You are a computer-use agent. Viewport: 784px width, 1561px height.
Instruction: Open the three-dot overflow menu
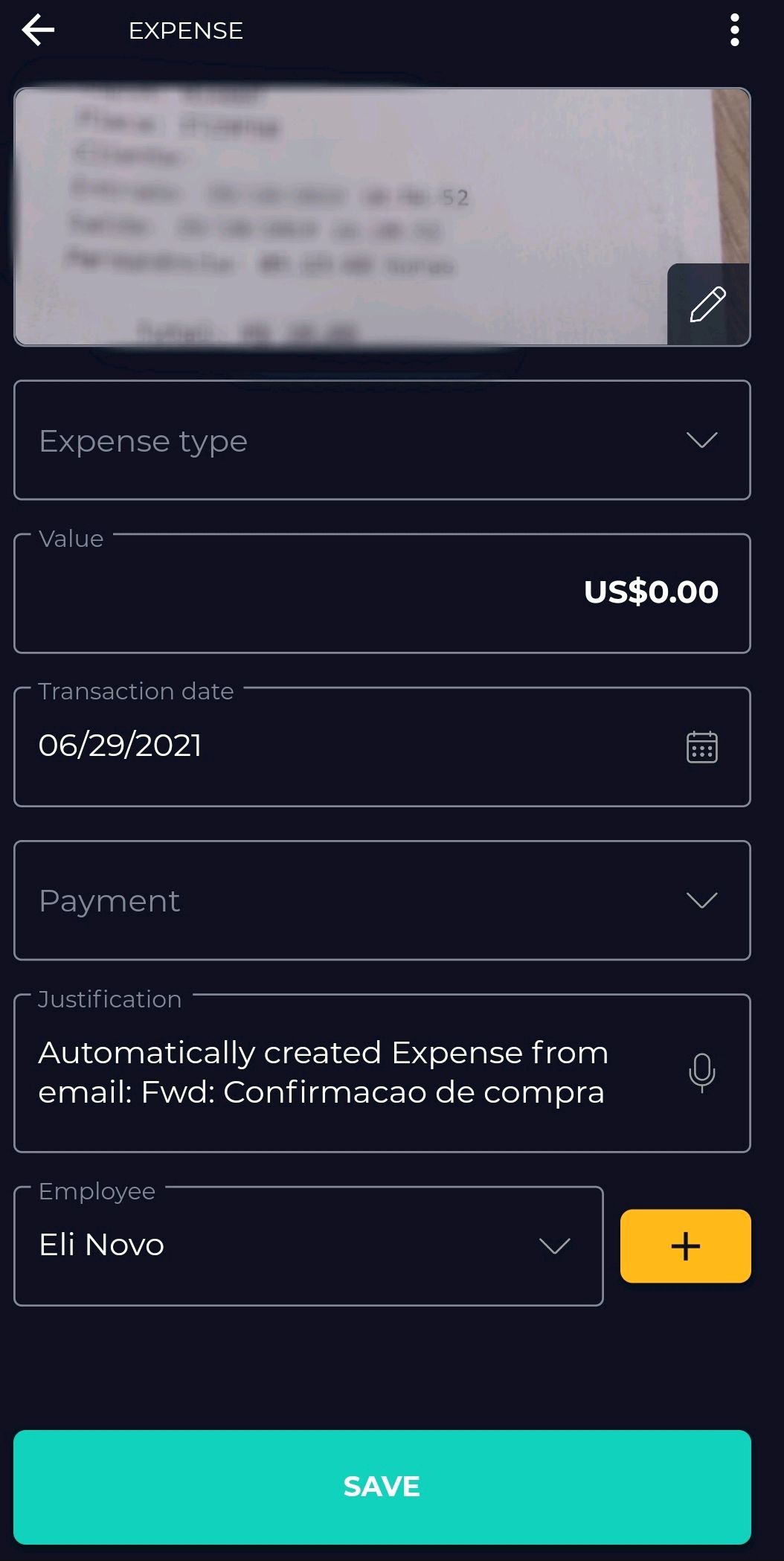click(x=734, y=31)
